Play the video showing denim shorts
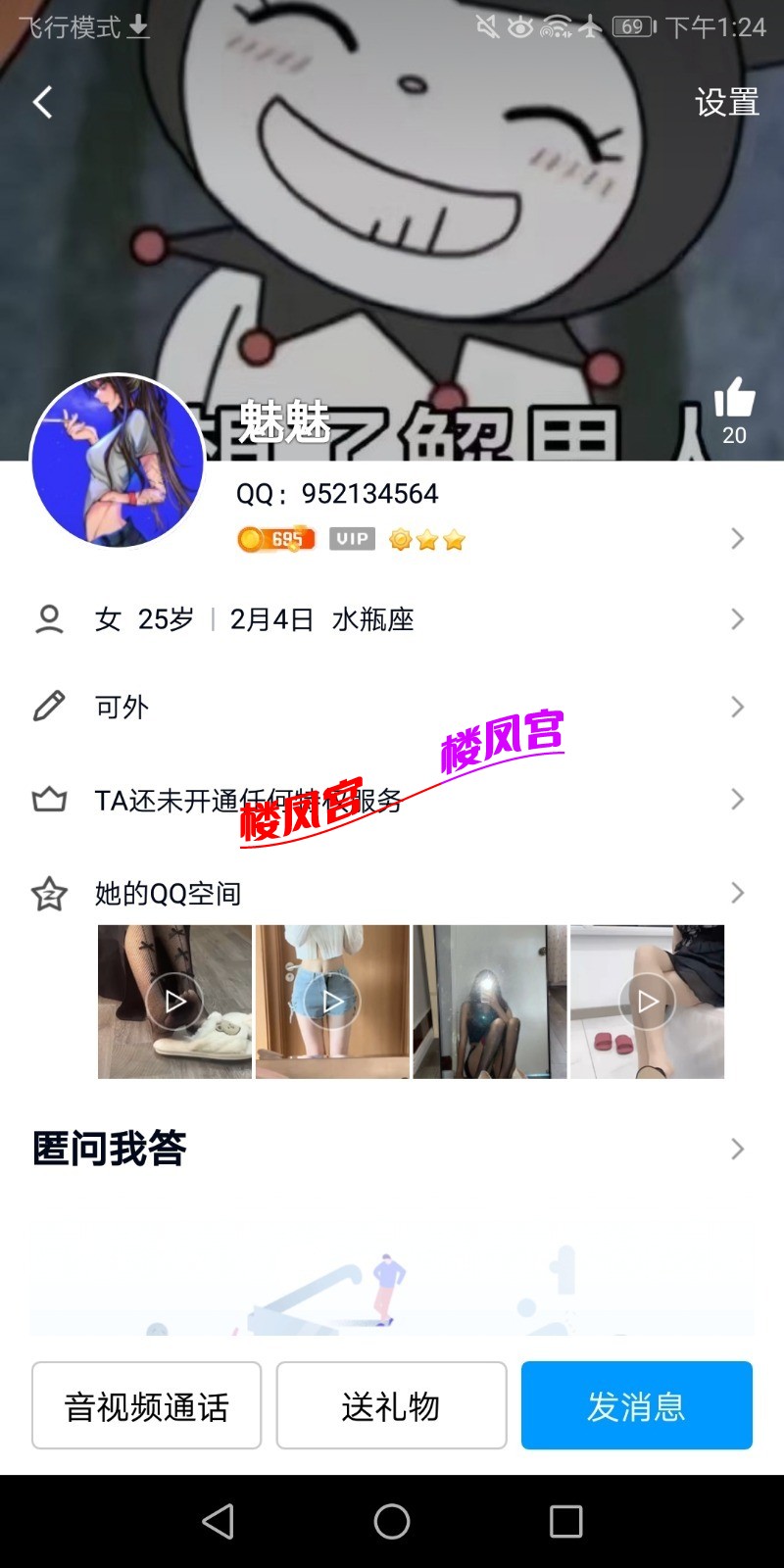This screenshot has width=784, height=1568. pos(332,1002)
